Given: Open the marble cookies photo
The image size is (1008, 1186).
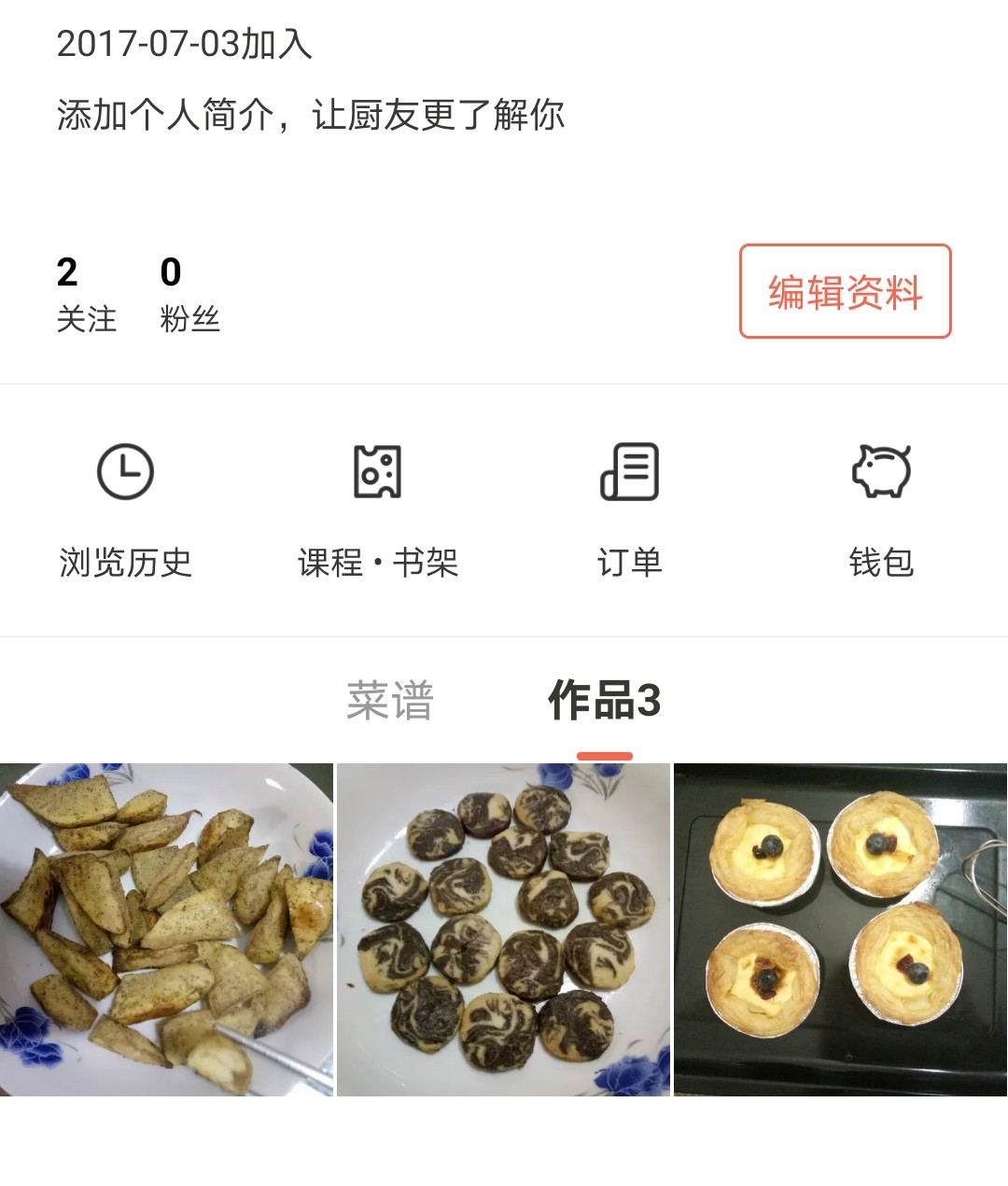Looking at the screenshot, I should pyautogui.click(x=503, y=929).
